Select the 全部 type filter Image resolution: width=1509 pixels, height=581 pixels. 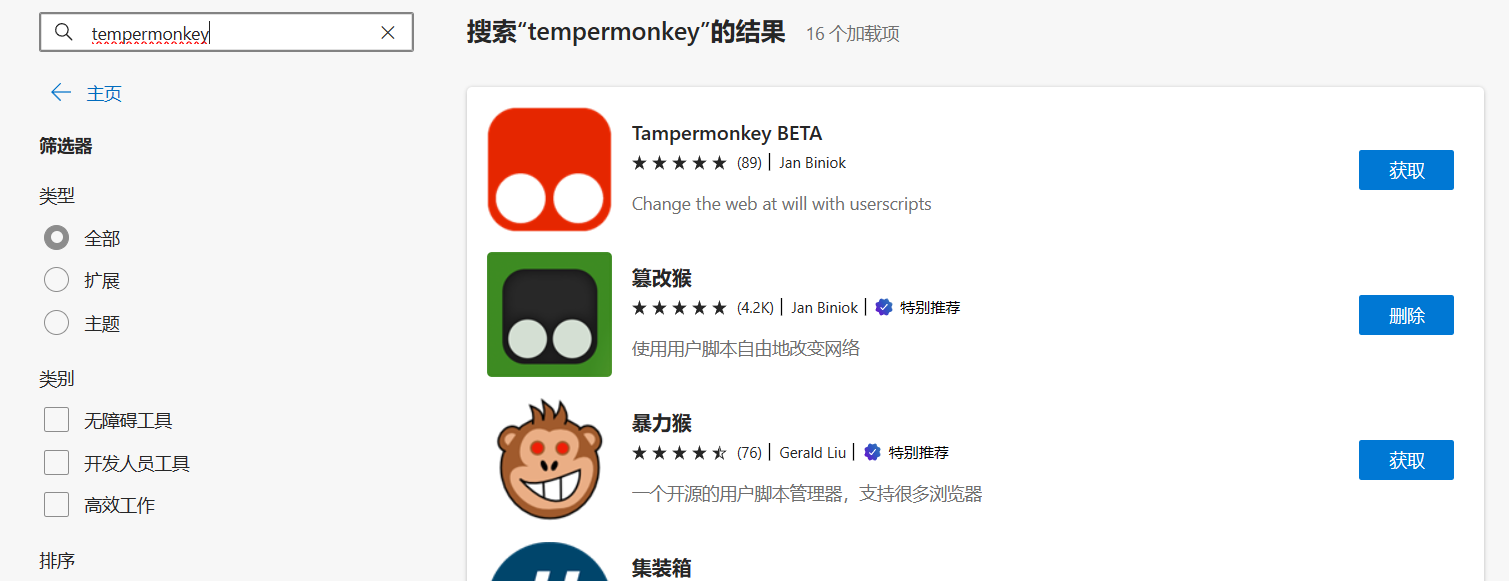click(x=57, y=238)
